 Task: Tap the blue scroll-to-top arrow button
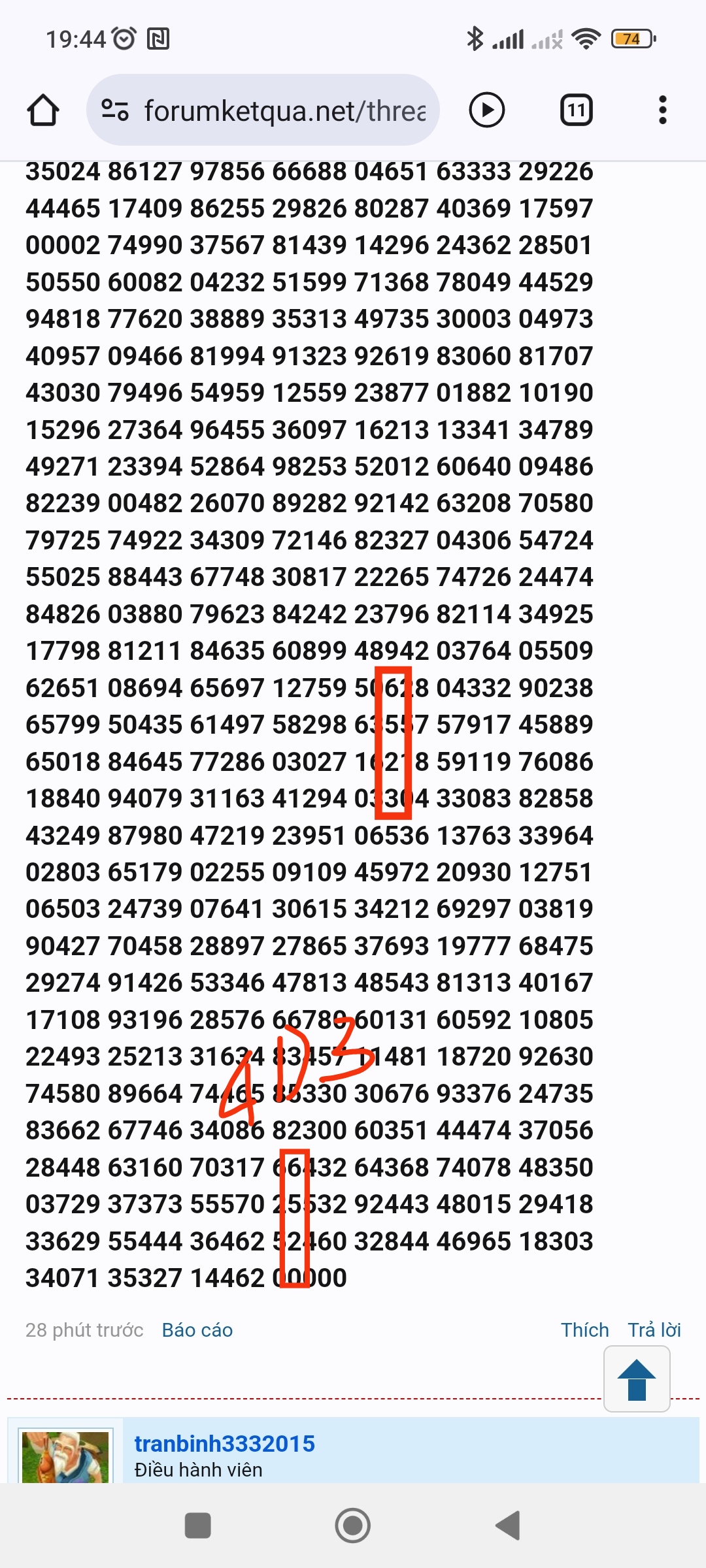pos(637,1379)
